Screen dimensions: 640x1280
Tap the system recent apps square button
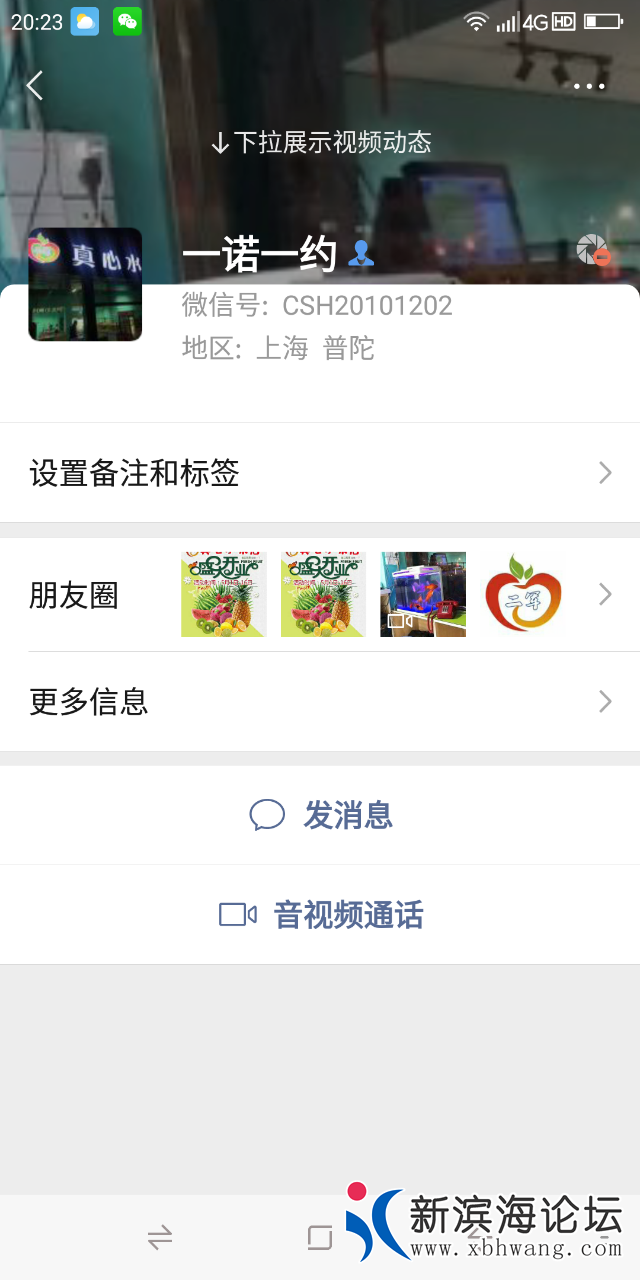coord(319,1238)
